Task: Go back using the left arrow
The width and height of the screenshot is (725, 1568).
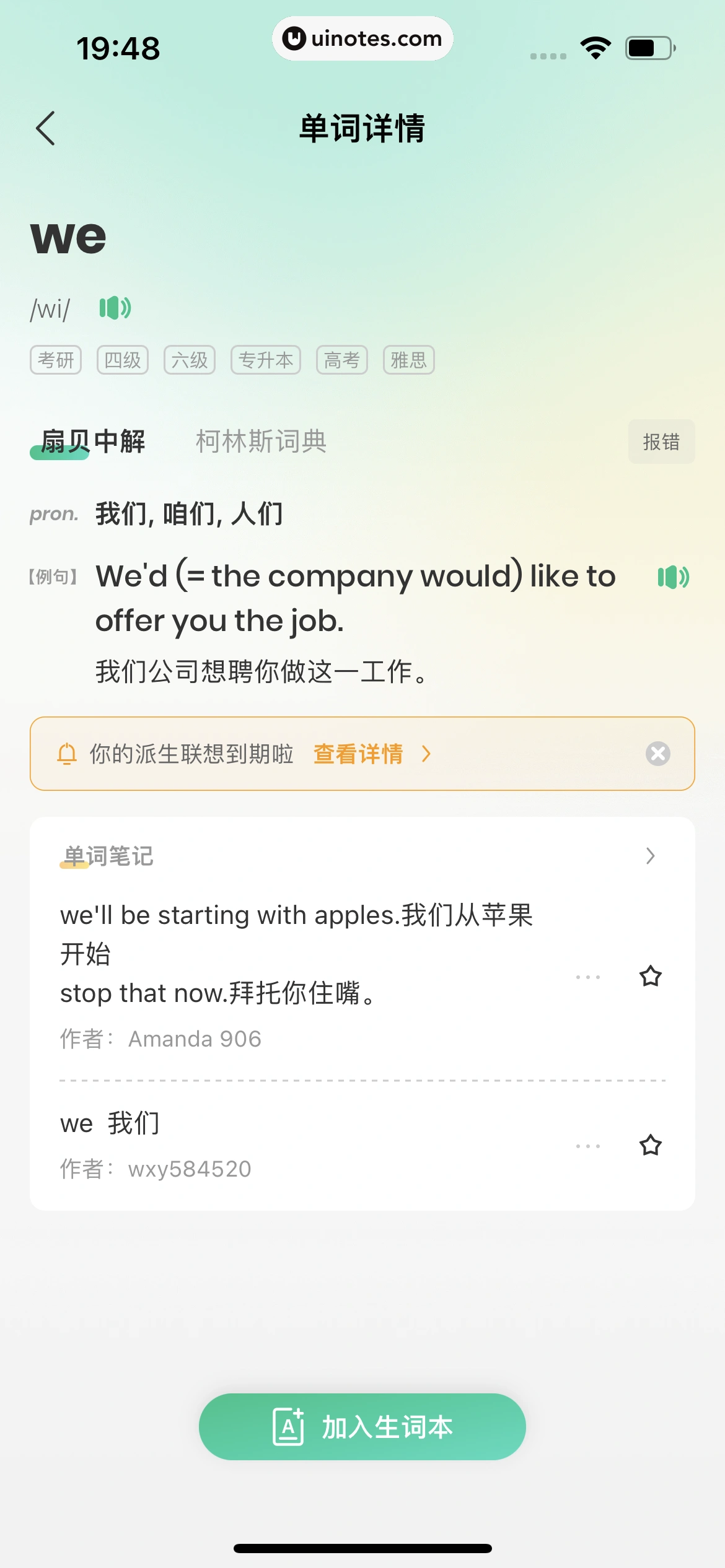Action: tap(45, 128)
